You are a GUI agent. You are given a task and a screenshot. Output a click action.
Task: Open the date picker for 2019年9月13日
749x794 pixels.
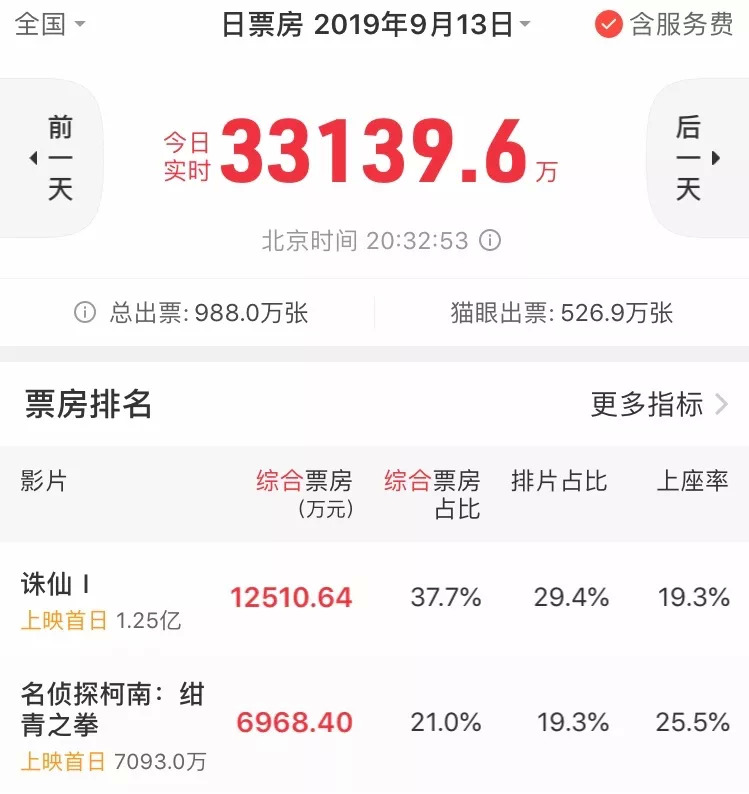click(376, 24)
